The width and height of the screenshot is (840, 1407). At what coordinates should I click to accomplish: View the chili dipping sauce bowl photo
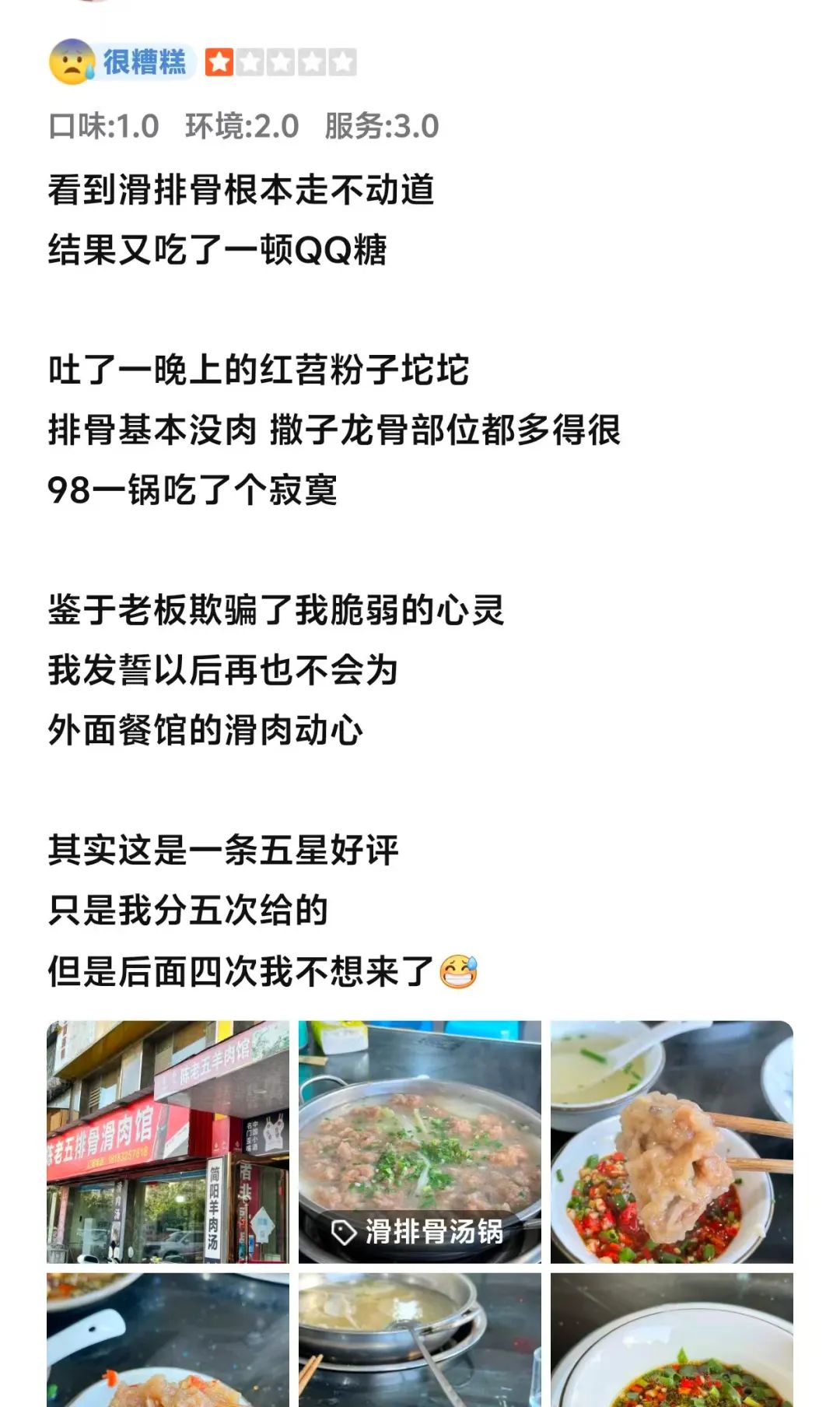[x=671, y=1339]
